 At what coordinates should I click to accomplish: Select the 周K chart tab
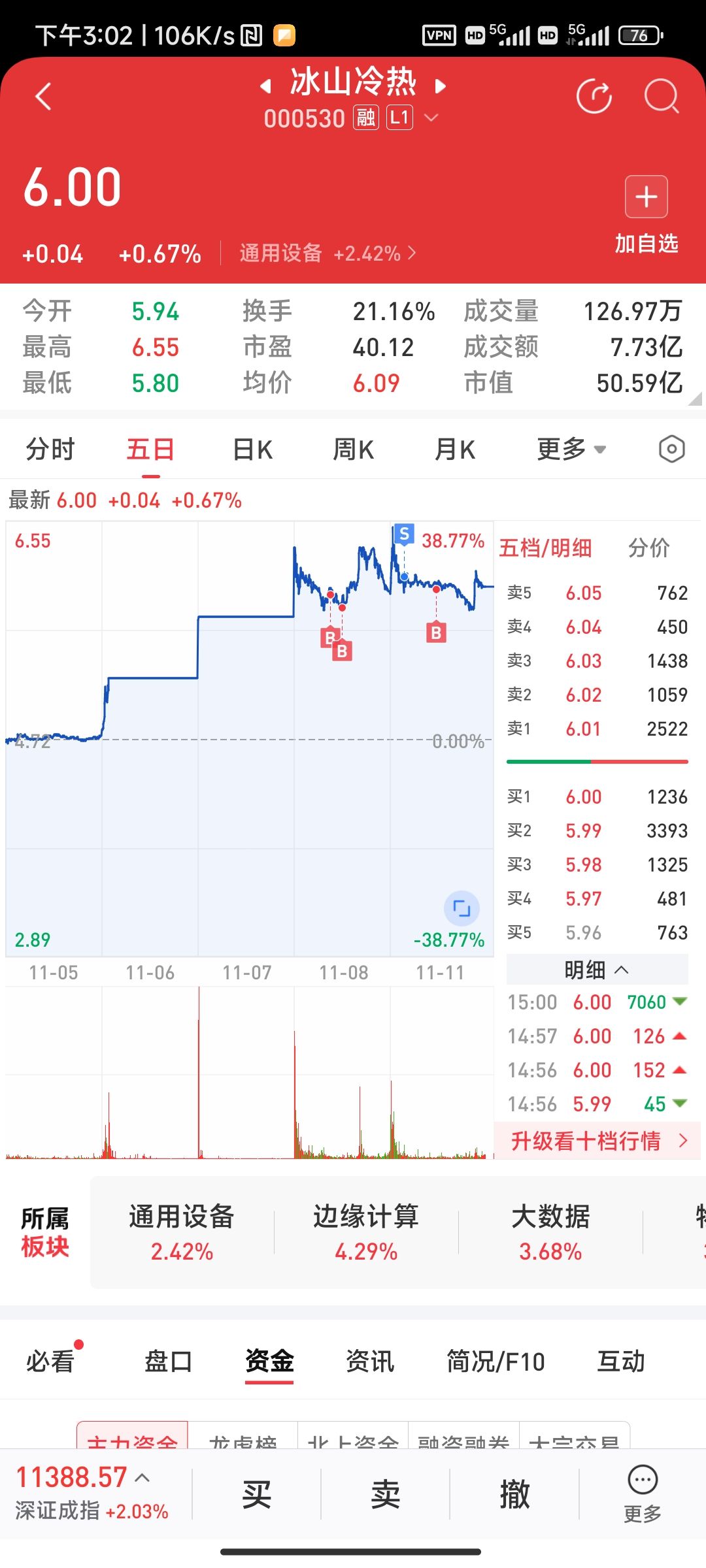(353, 449)
